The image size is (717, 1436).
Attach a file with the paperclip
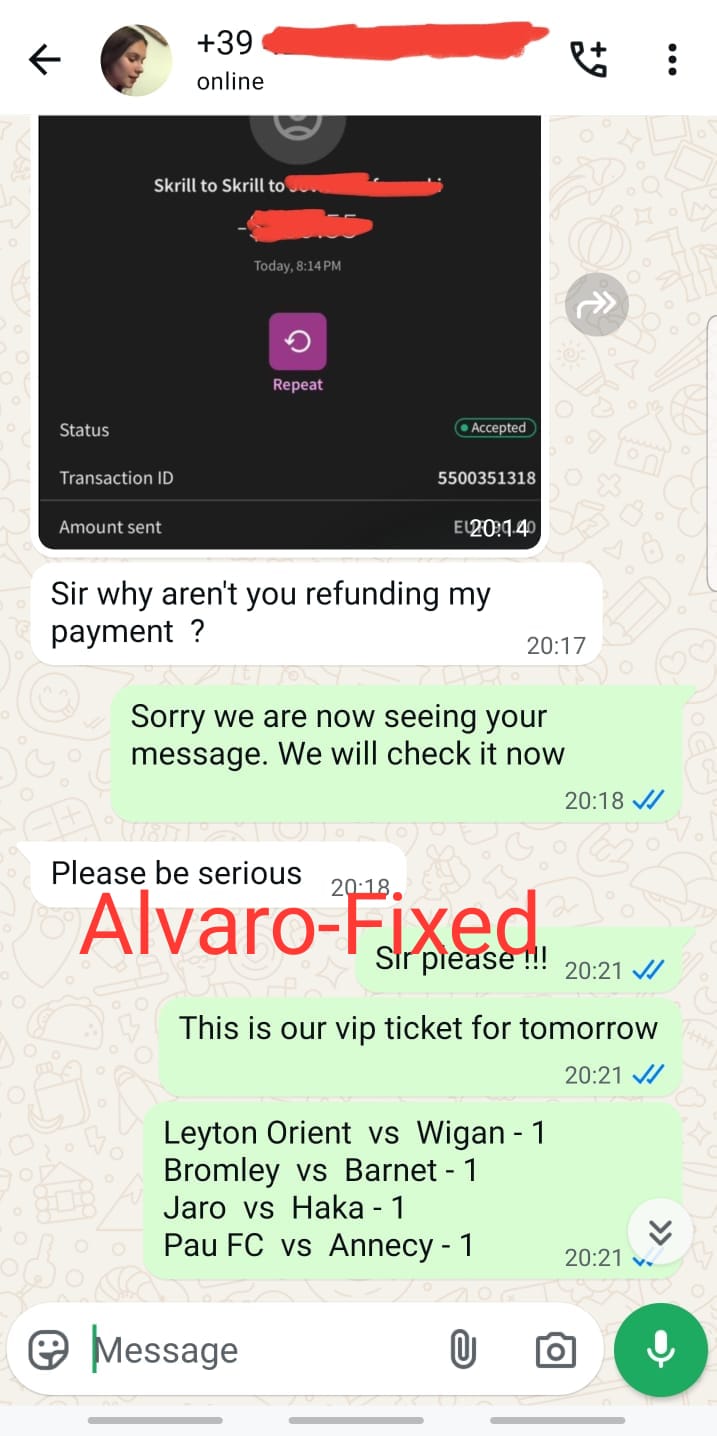tap(462, 1350)
